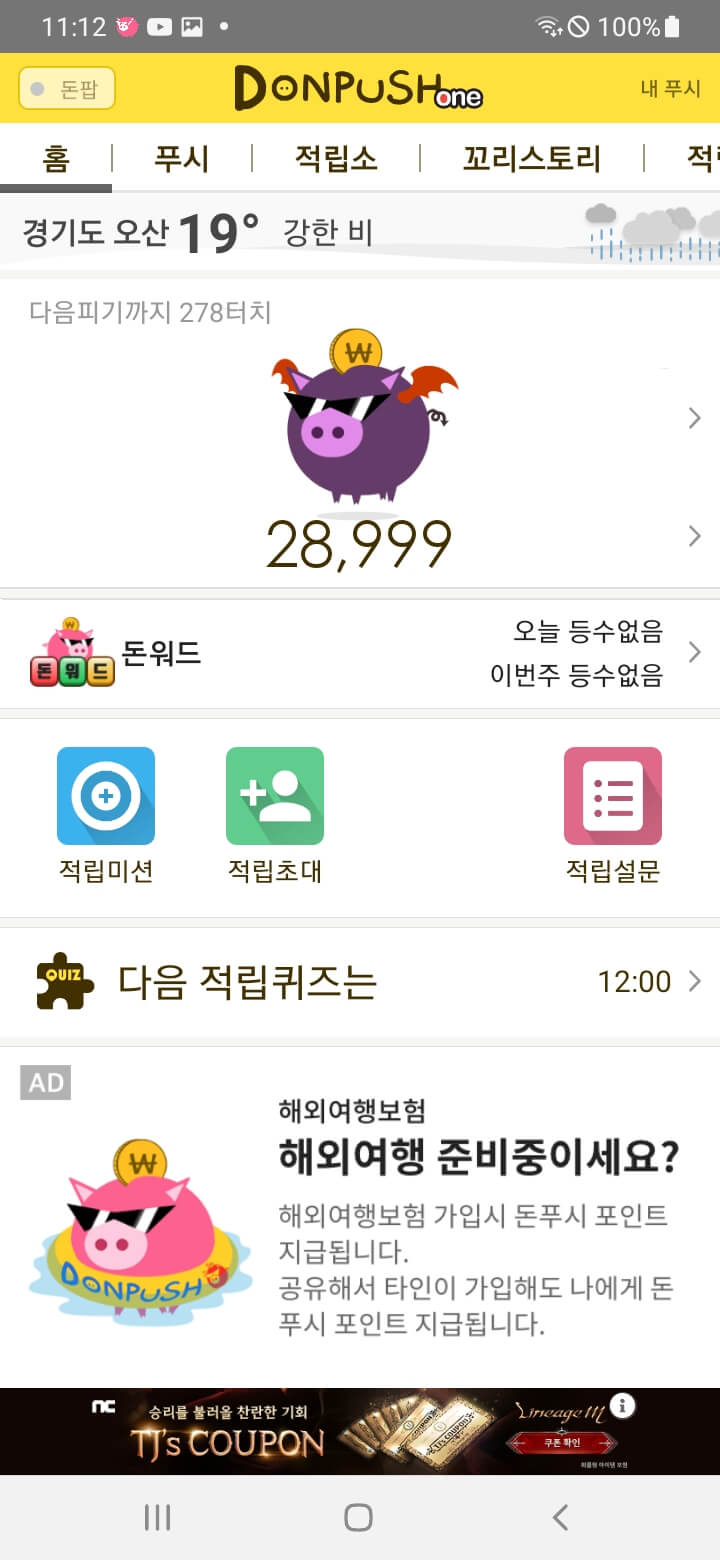
Task: Open the info icon on the Lineage ad
Action: click(622, 1406)
